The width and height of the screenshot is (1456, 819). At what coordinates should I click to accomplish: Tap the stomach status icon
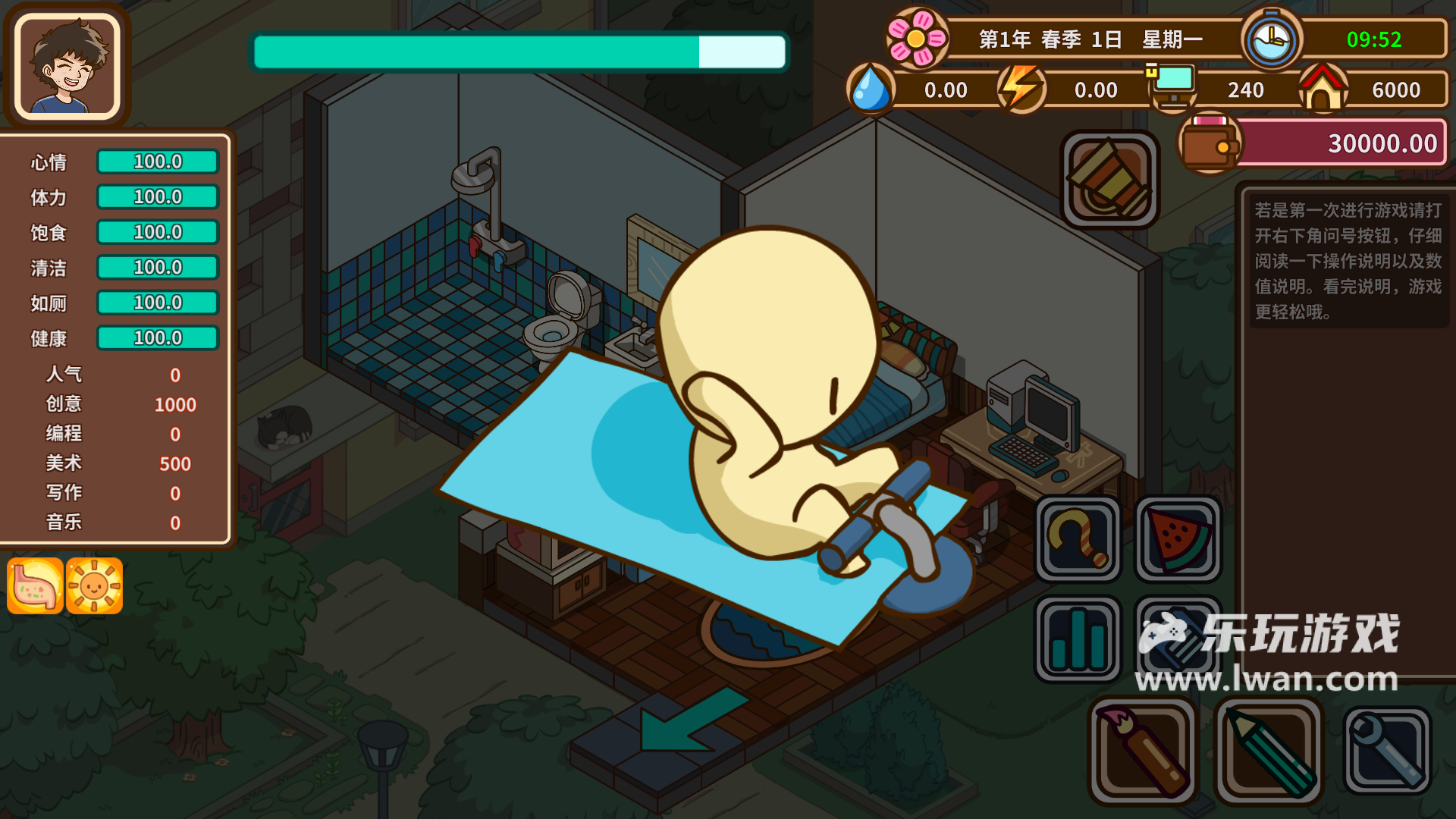(35, 586)
